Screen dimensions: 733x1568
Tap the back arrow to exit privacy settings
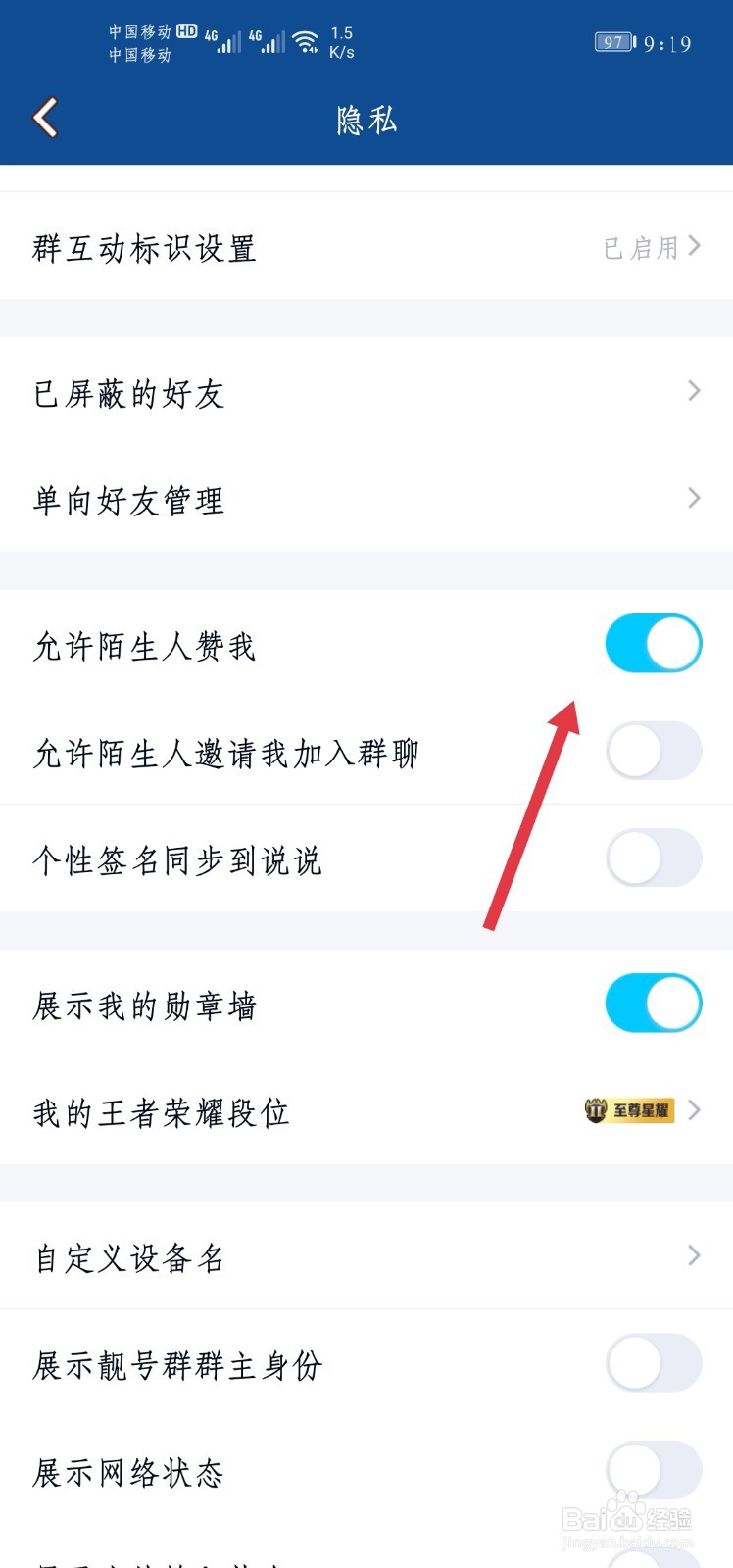[x=44, y=117]
